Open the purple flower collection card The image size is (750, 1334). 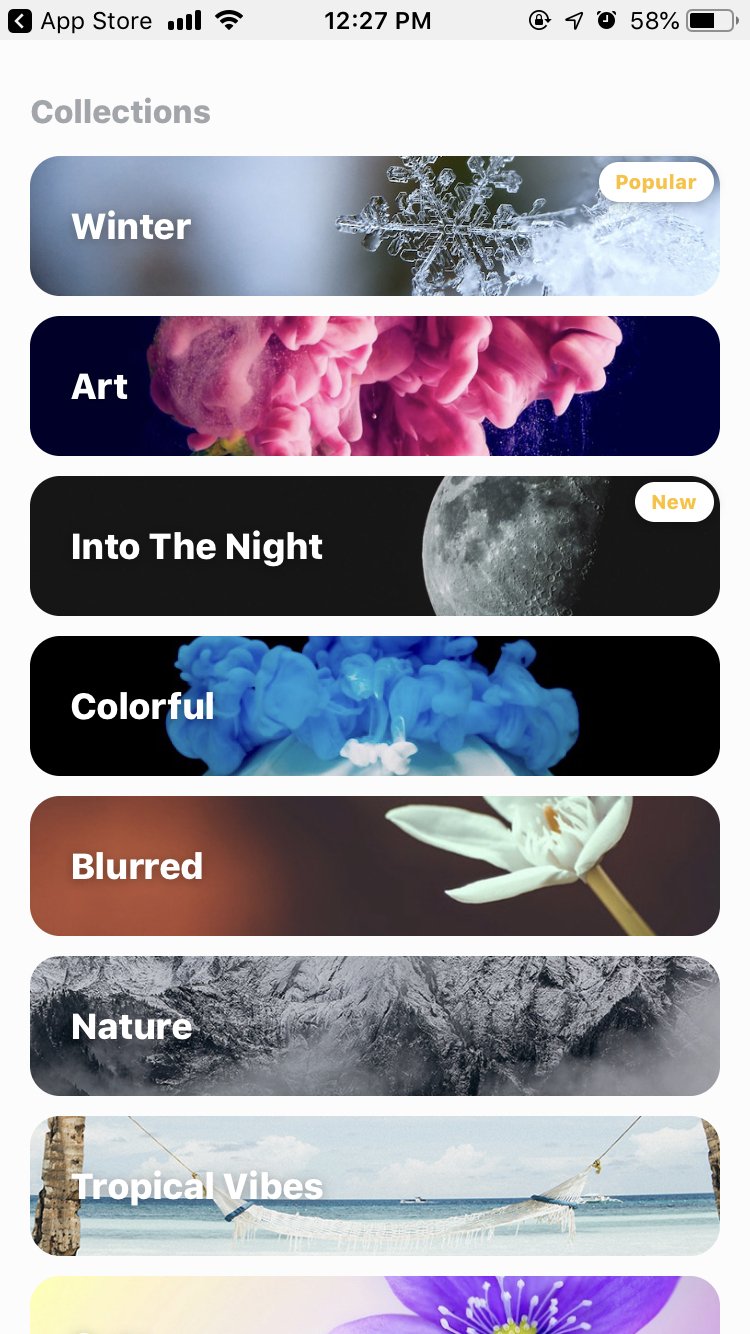(x=375, y=1305)
